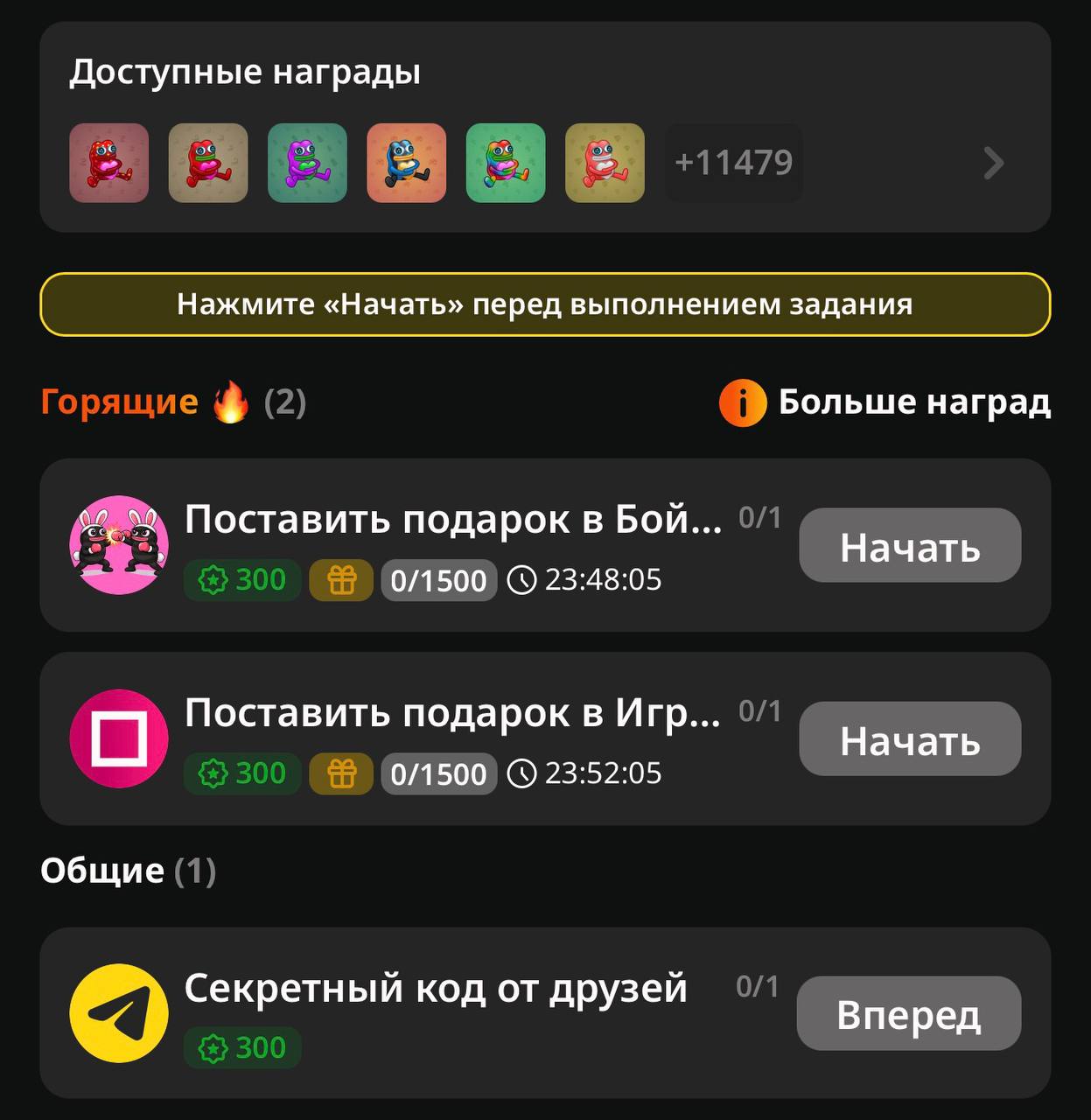Tap 'Начать' for the Игр gift task
1091x1120 pixels.
click(909, 738)
